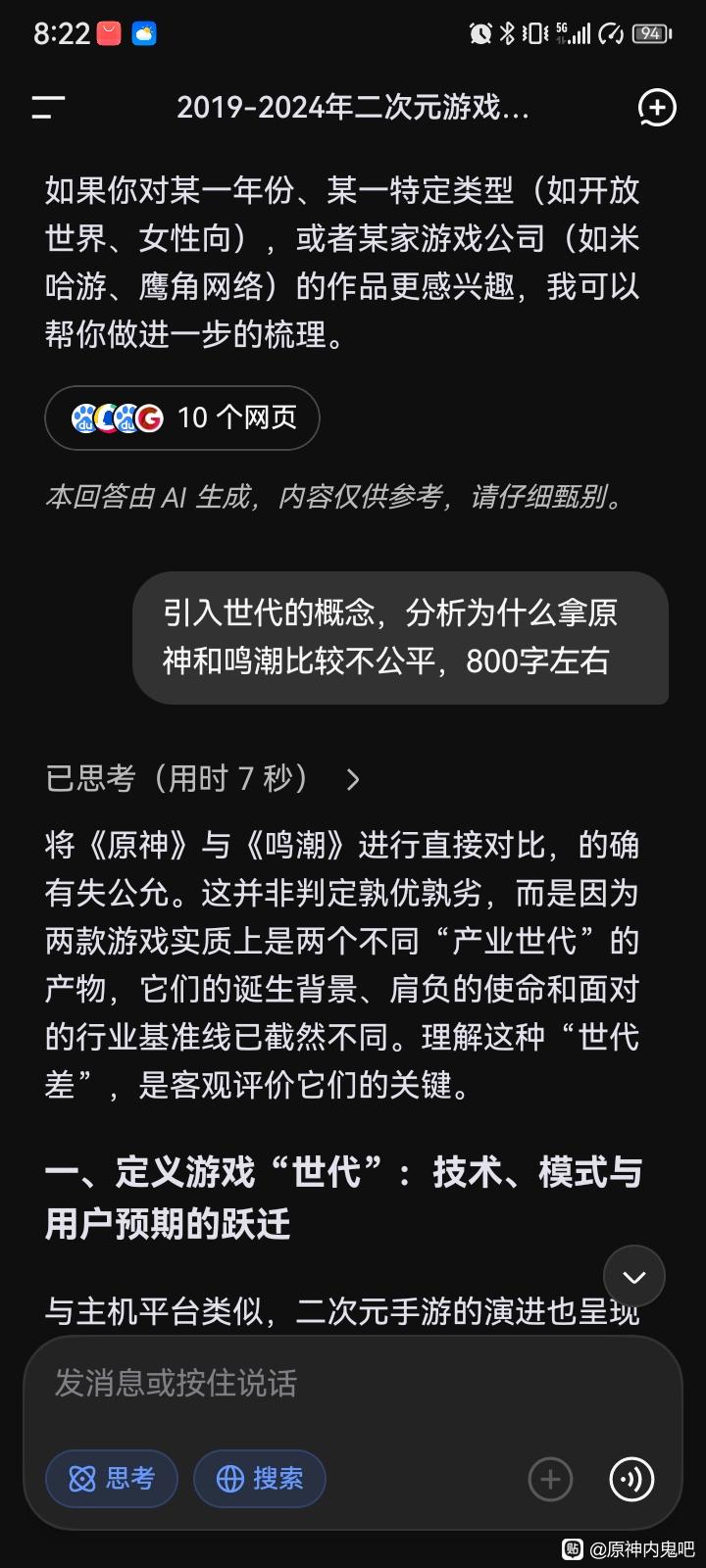Image resolution: width=706 pixels, height=1568 pixels.
Task: Jump to bottom with the down arrow
Action: (633, 1277)
